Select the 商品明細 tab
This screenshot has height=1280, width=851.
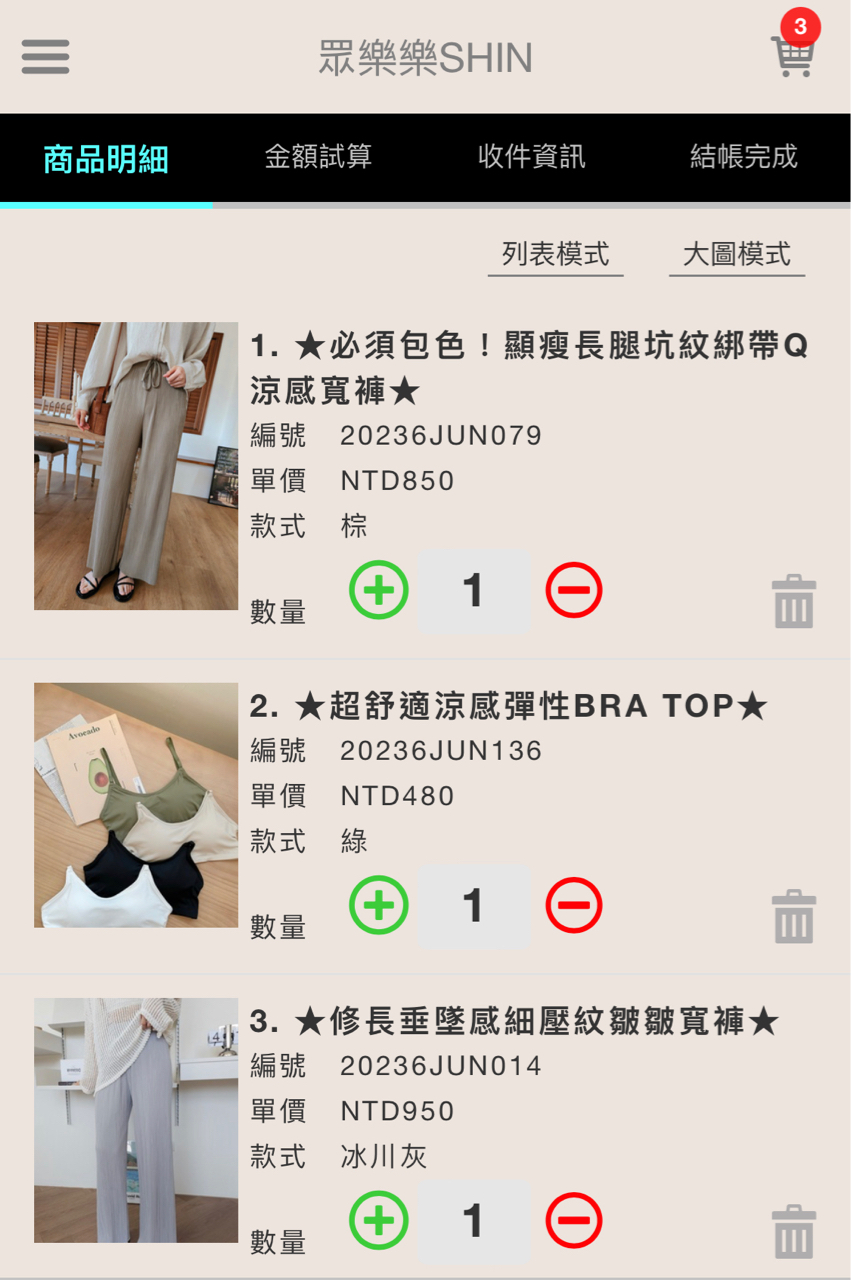tap(106, 159)
